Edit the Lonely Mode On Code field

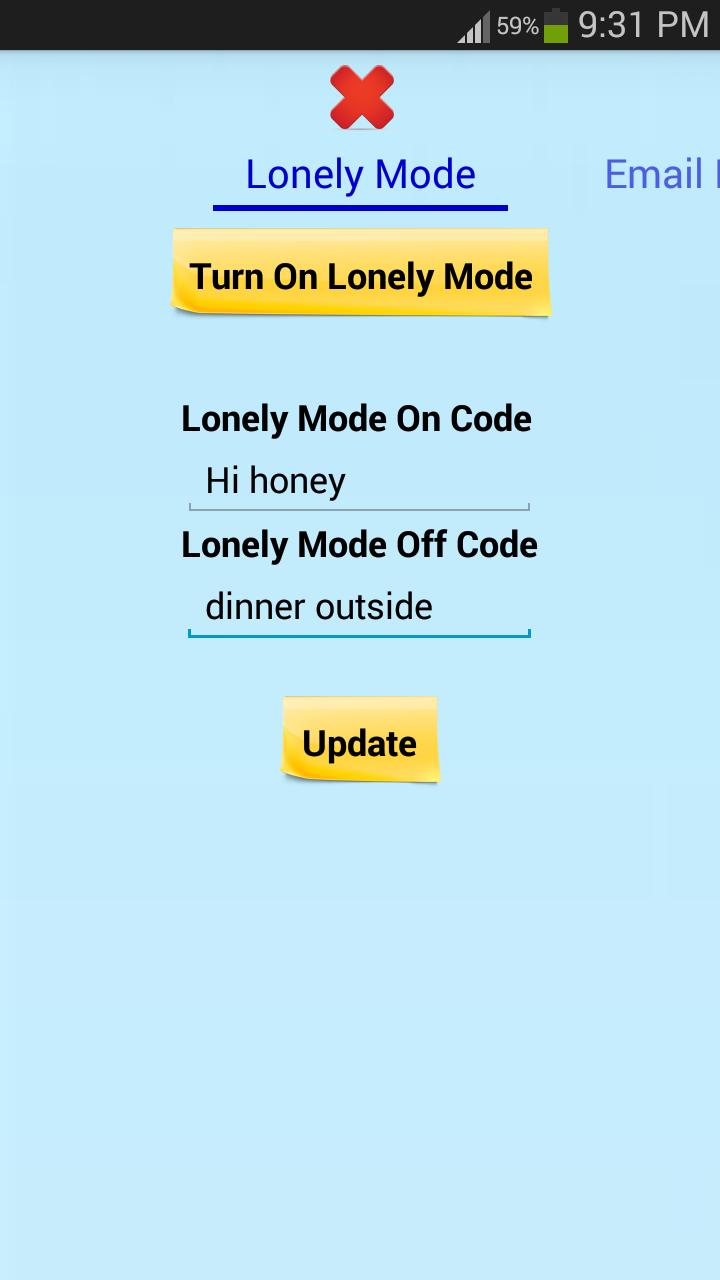pos(359,482)
